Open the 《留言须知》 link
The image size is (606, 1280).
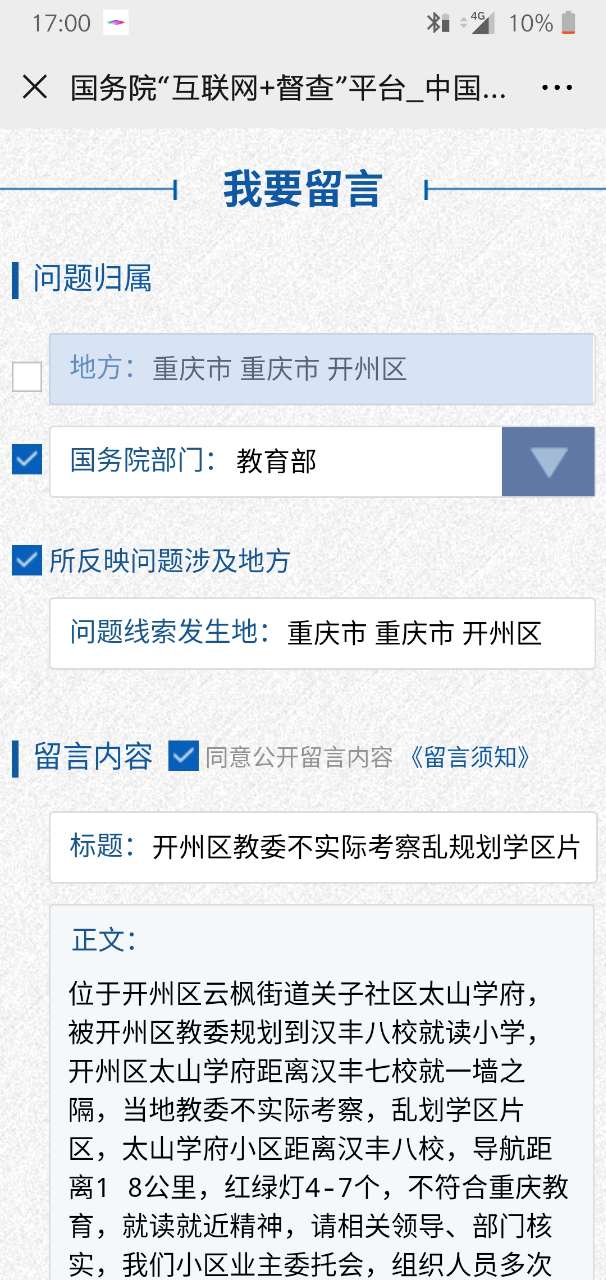pos(469,757)
